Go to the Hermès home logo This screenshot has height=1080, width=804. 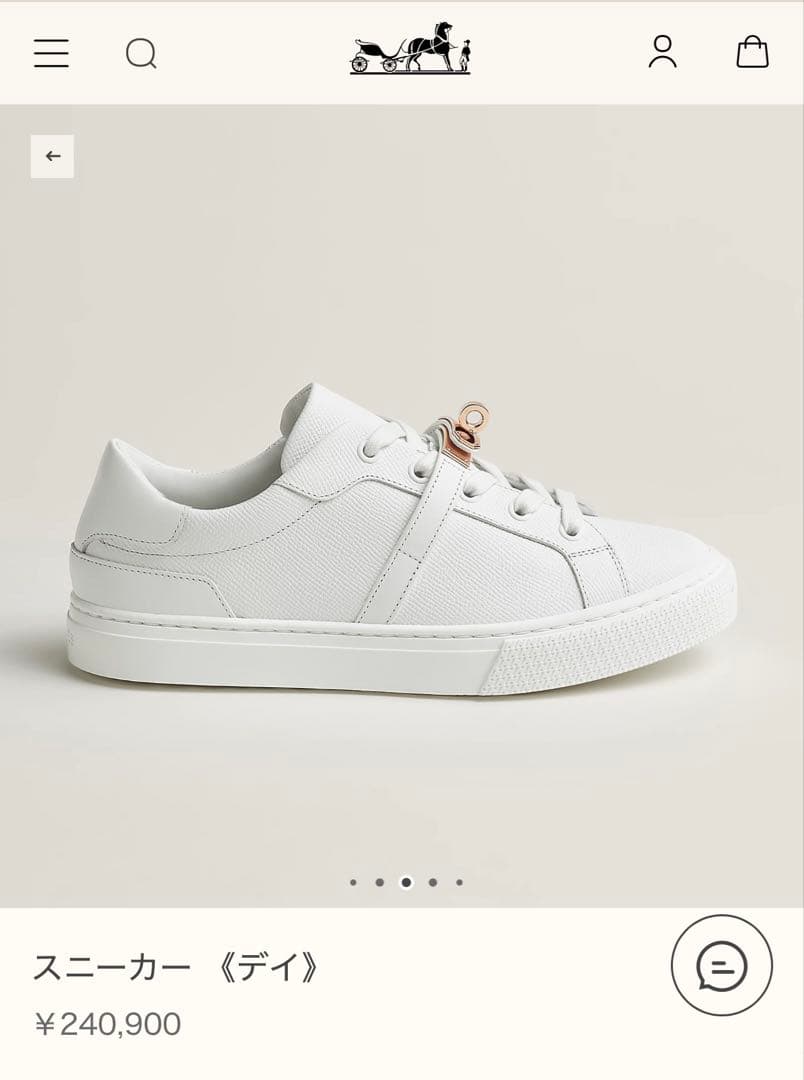(x=410, y=48)
